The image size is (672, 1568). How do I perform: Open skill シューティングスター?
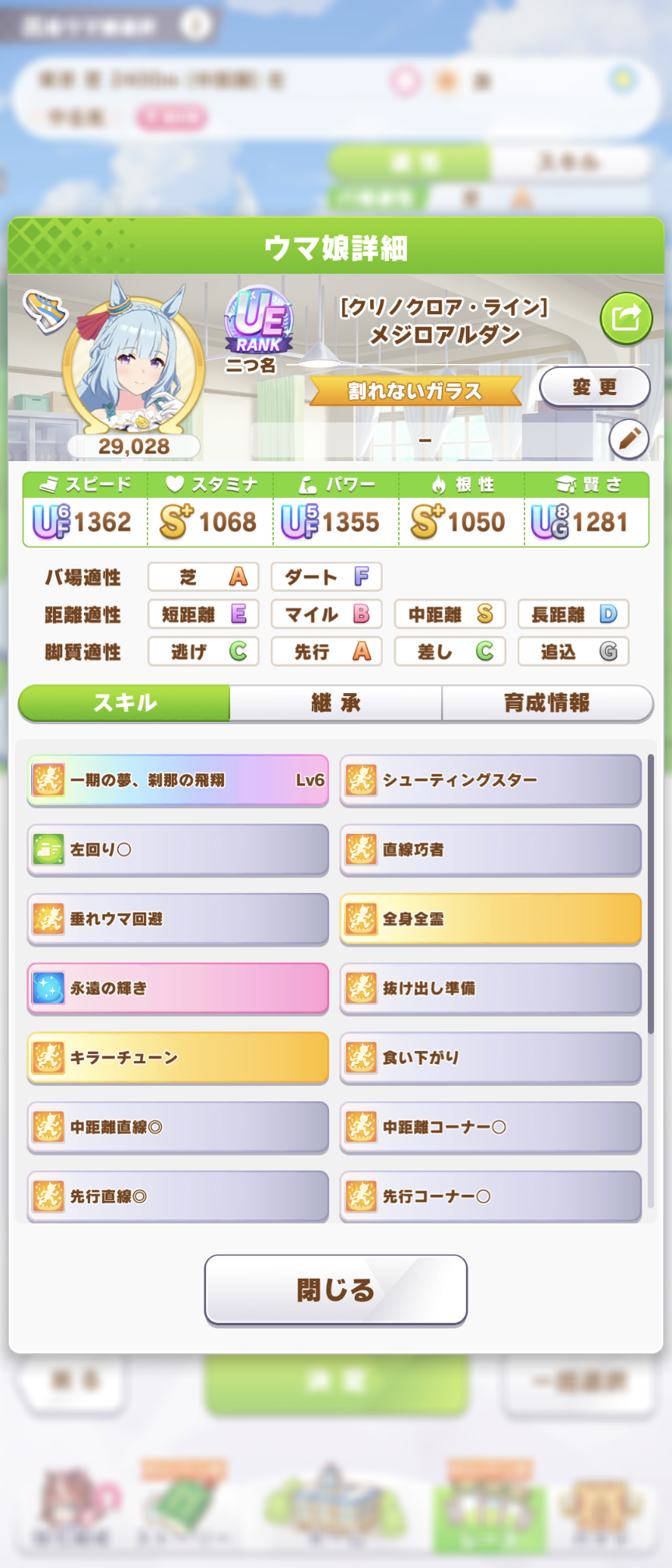point(490,780)
